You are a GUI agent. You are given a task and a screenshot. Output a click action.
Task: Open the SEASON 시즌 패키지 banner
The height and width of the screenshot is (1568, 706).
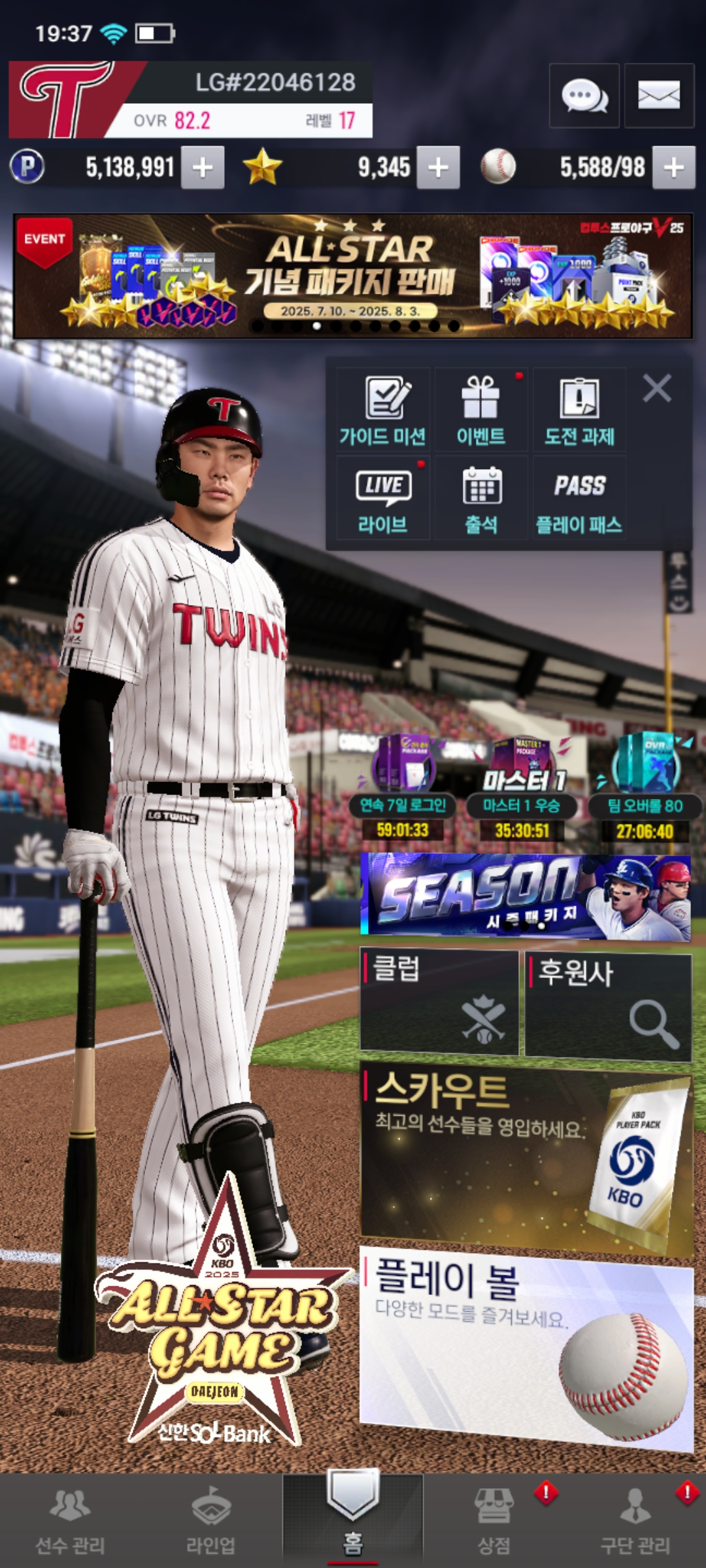coord(526,896)
